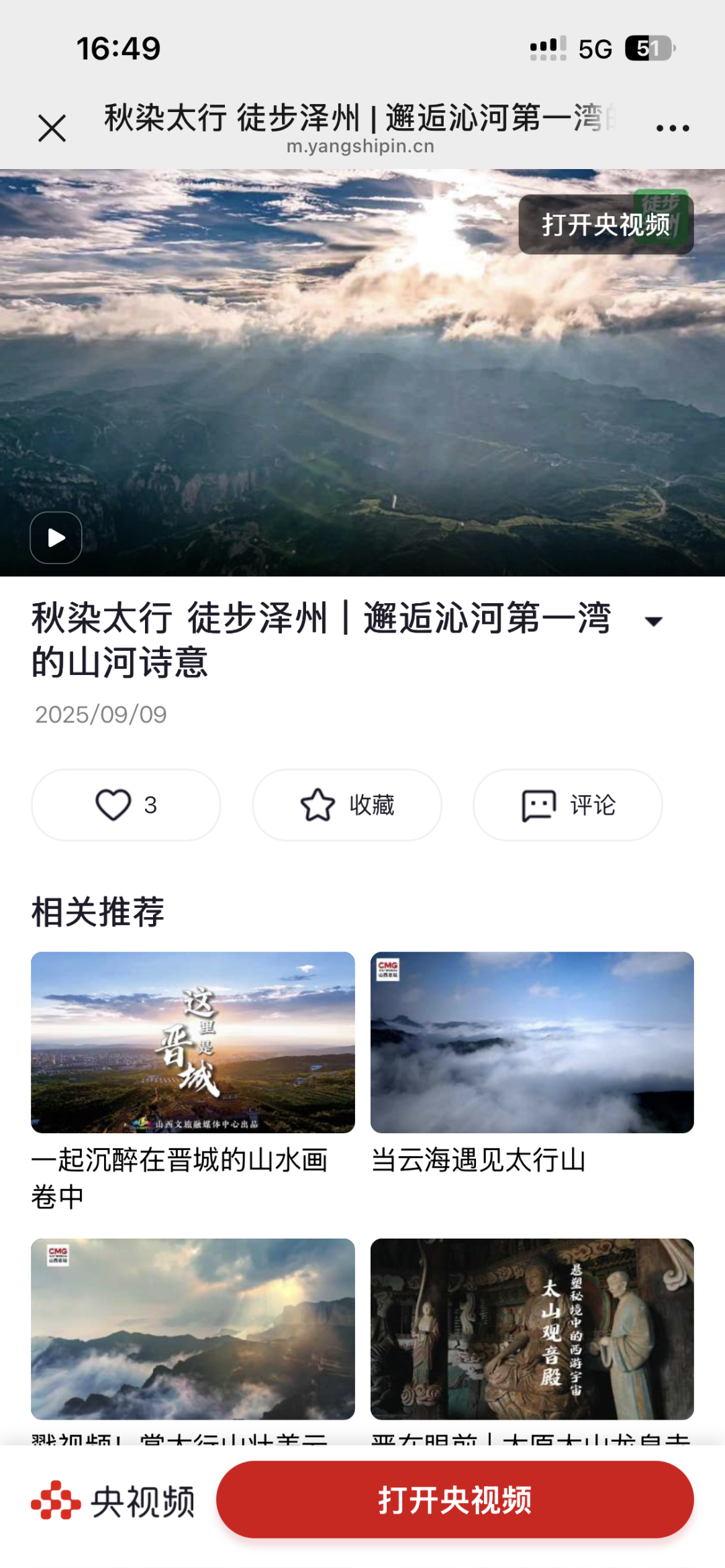Play the 秋染太行 video

[56, 537]
